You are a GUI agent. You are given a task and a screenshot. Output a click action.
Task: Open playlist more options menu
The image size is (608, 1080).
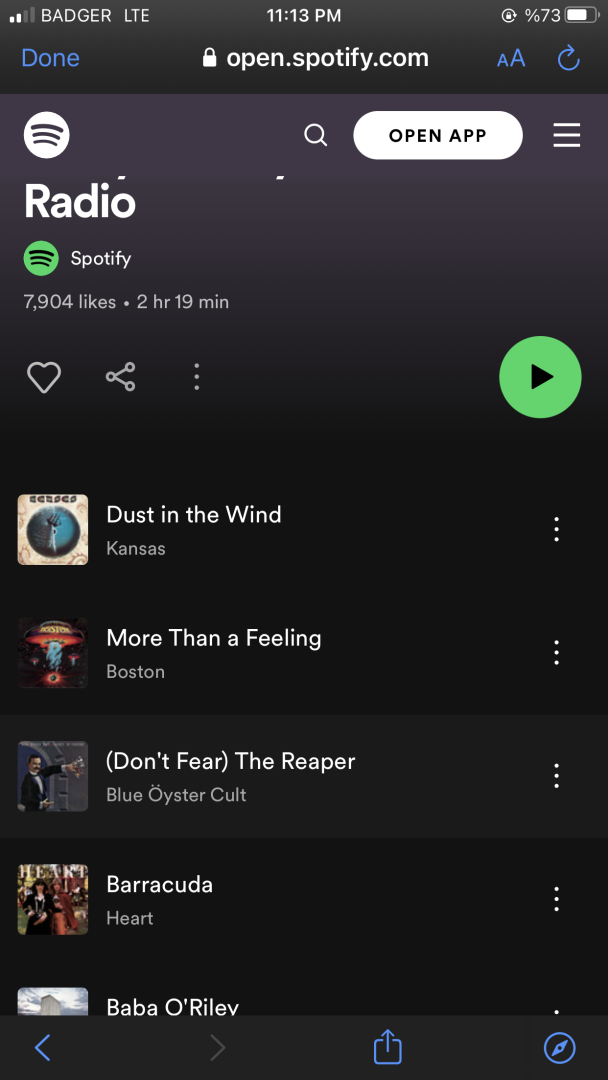coord(196,377)
